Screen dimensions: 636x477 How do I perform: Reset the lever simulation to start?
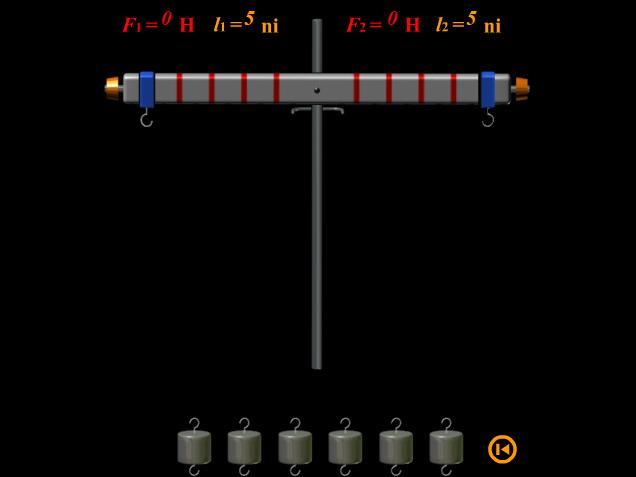[502, 450]
